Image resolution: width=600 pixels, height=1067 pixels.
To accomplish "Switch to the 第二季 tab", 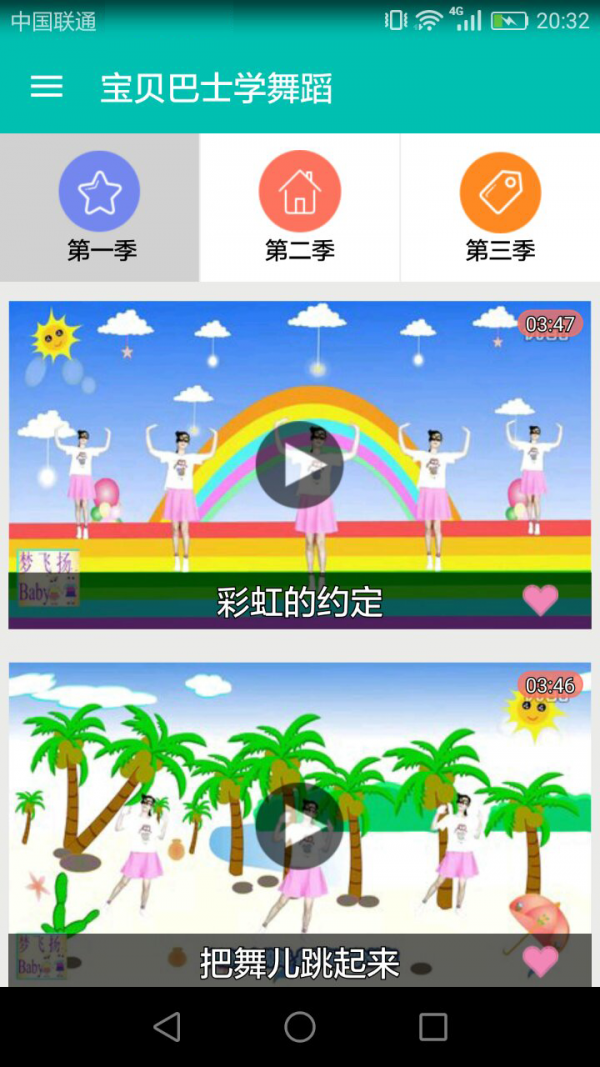I will [x=300, y=207].
